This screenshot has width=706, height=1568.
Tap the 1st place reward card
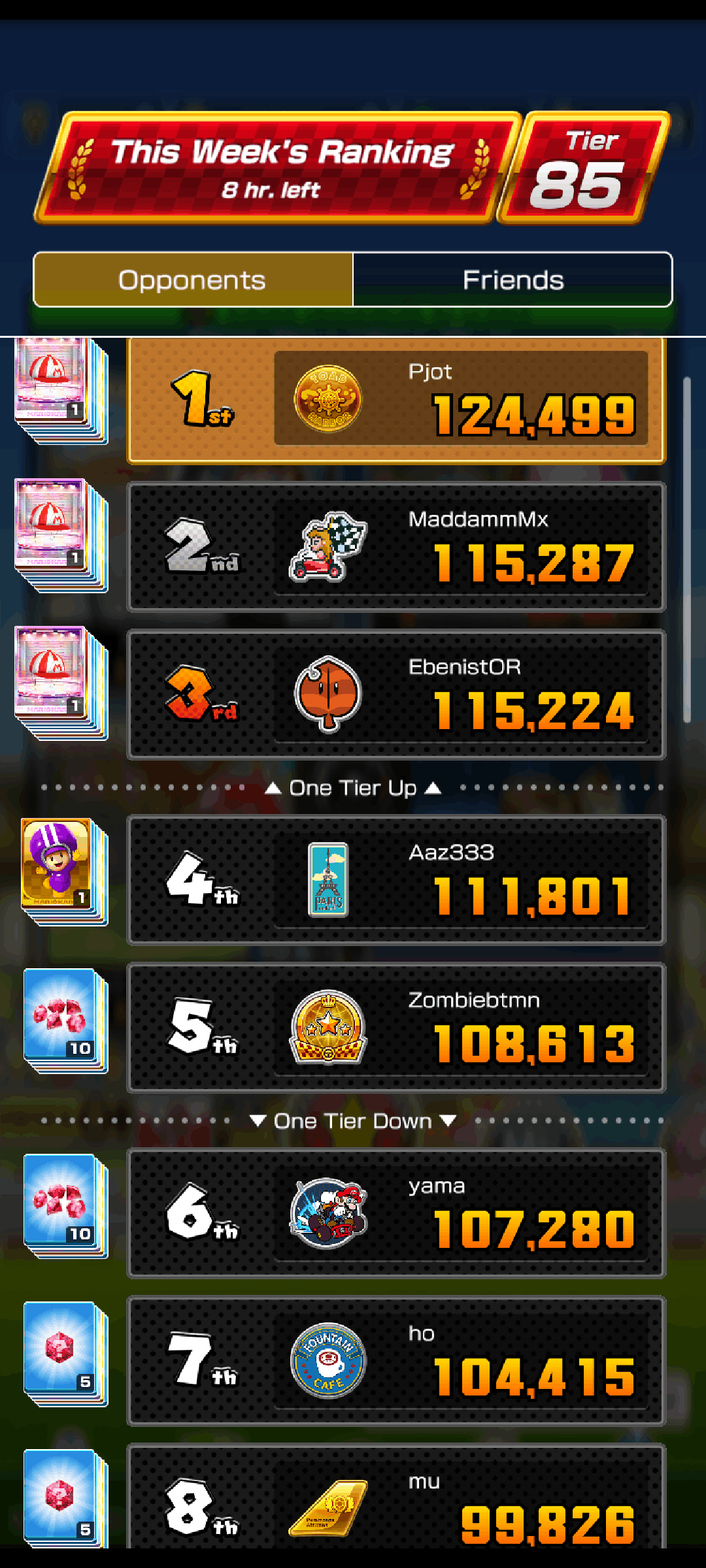[x=59, y=389]
